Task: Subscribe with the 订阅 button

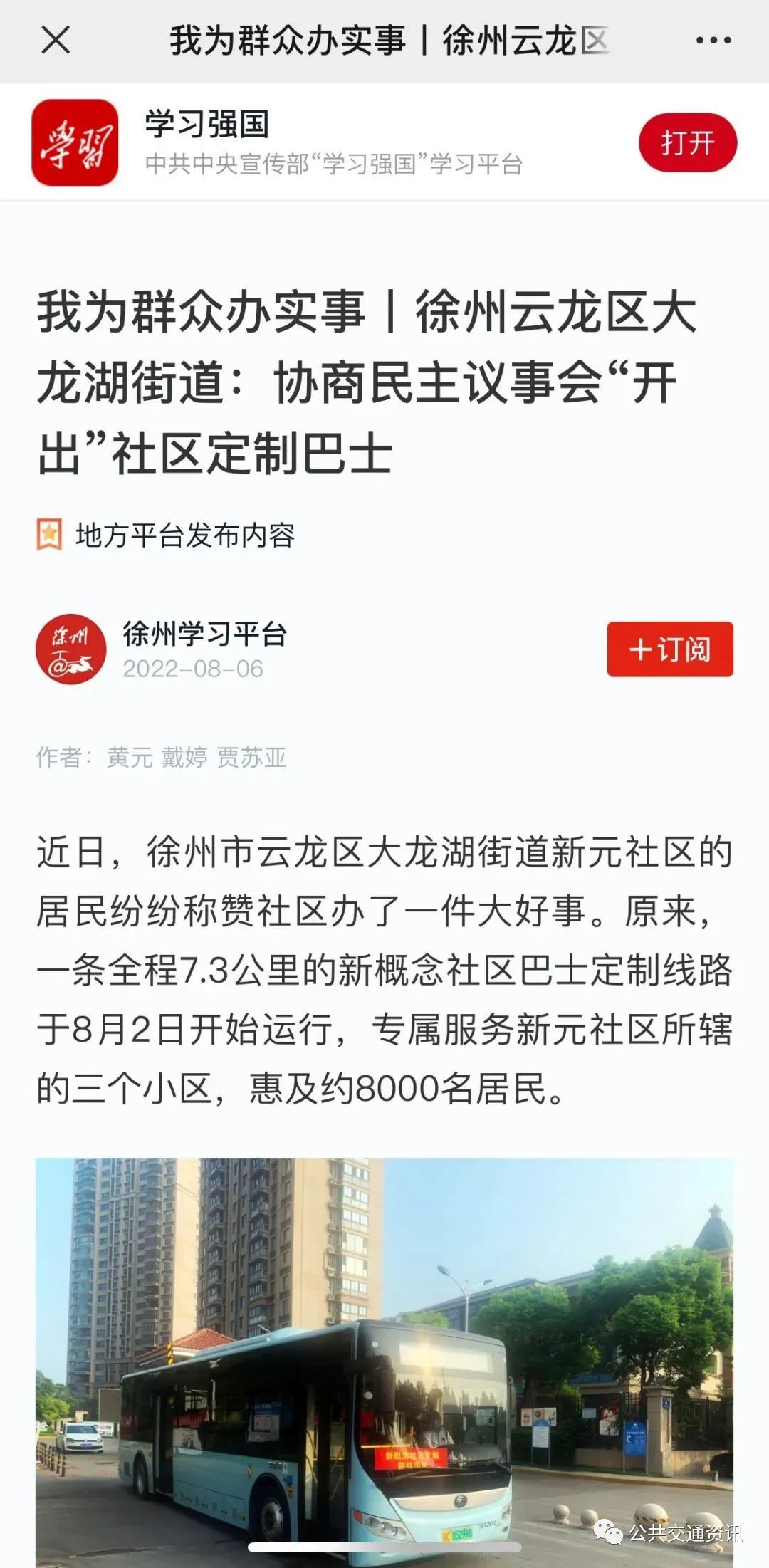Action: coord(669,649)
